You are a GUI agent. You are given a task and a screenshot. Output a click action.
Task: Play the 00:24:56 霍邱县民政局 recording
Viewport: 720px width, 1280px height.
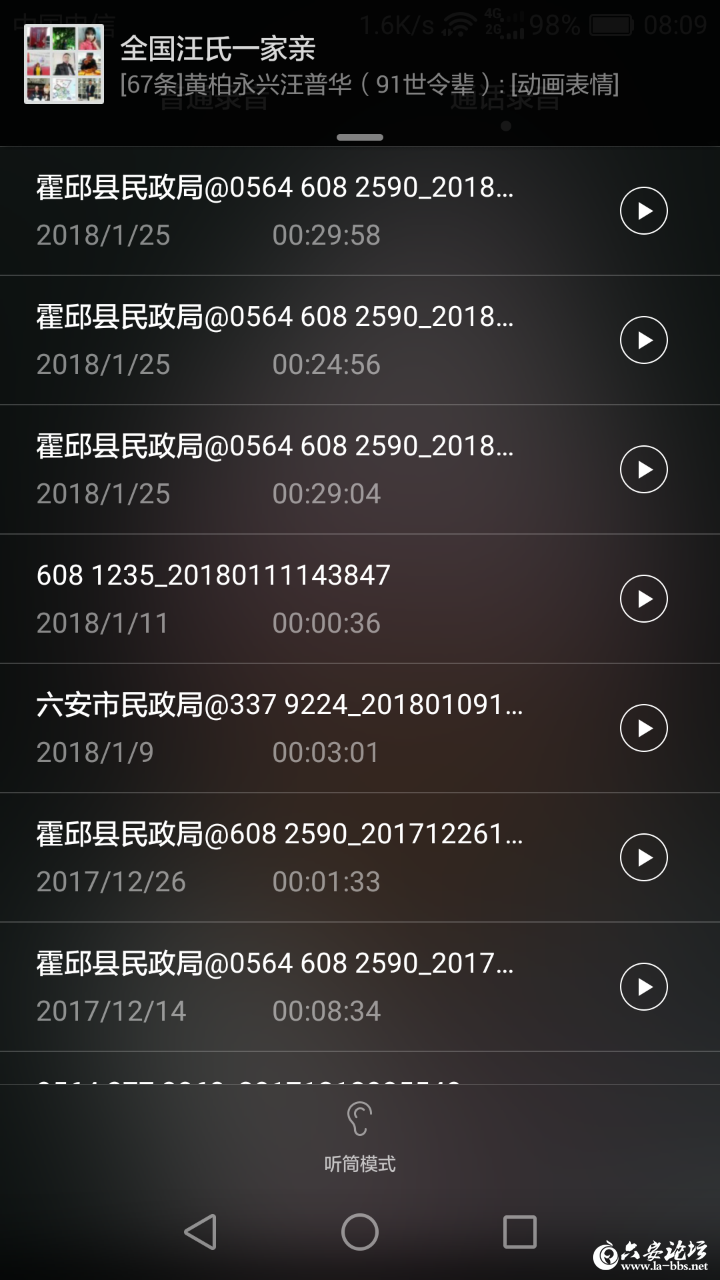[643, 340]
